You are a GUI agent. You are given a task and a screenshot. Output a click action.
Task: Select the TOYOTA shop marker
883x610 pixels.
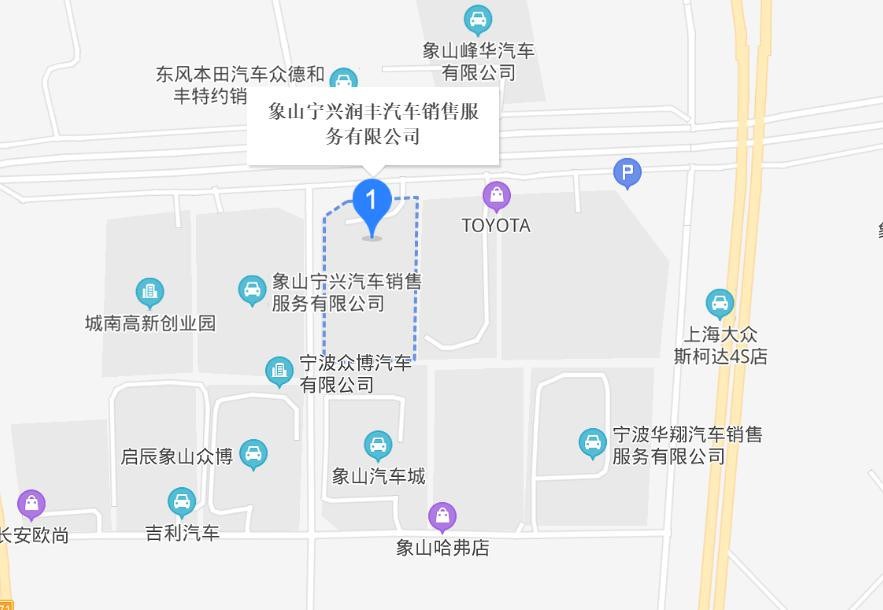(x=496, y=197)
